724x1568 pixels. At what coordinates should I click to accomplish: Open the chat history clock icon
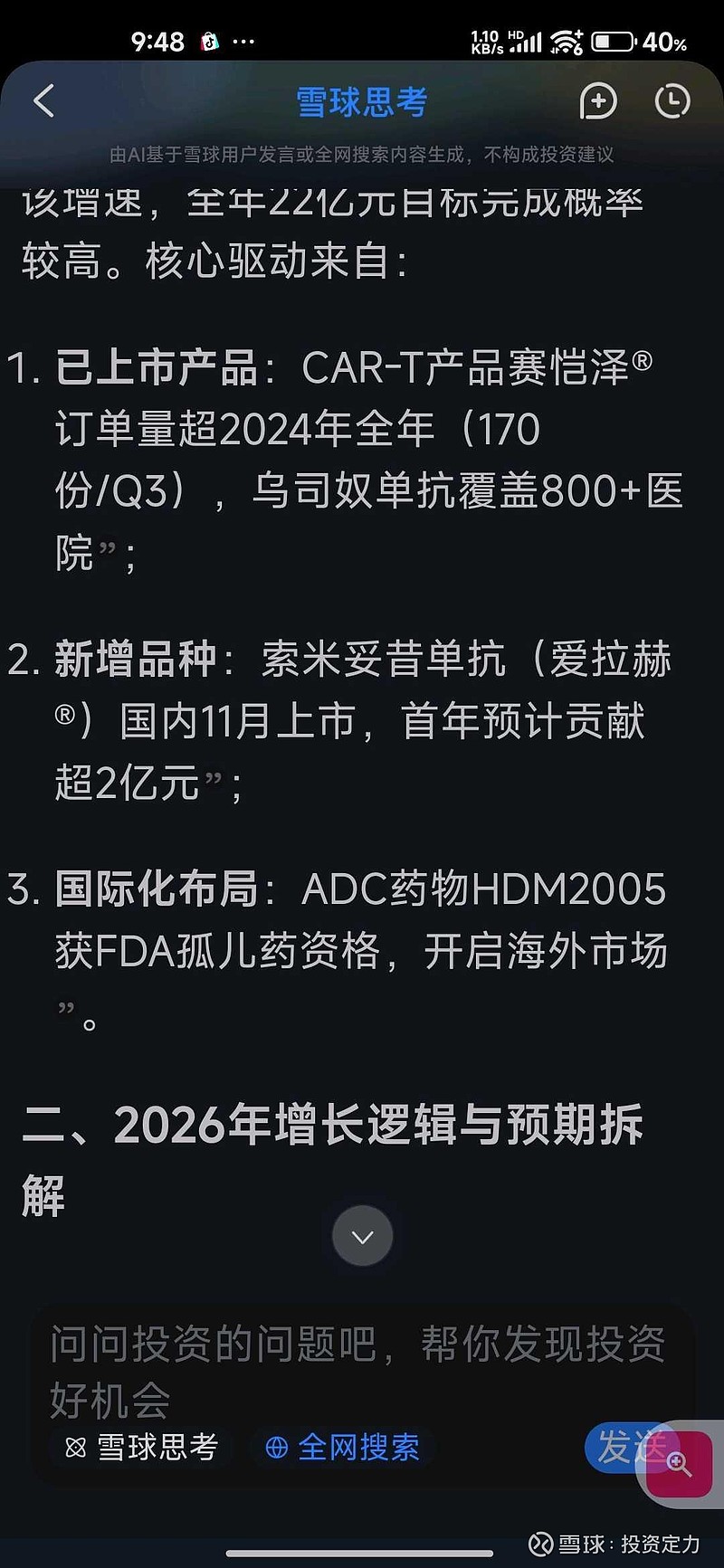pyautogui.click(x=673, y=102)
